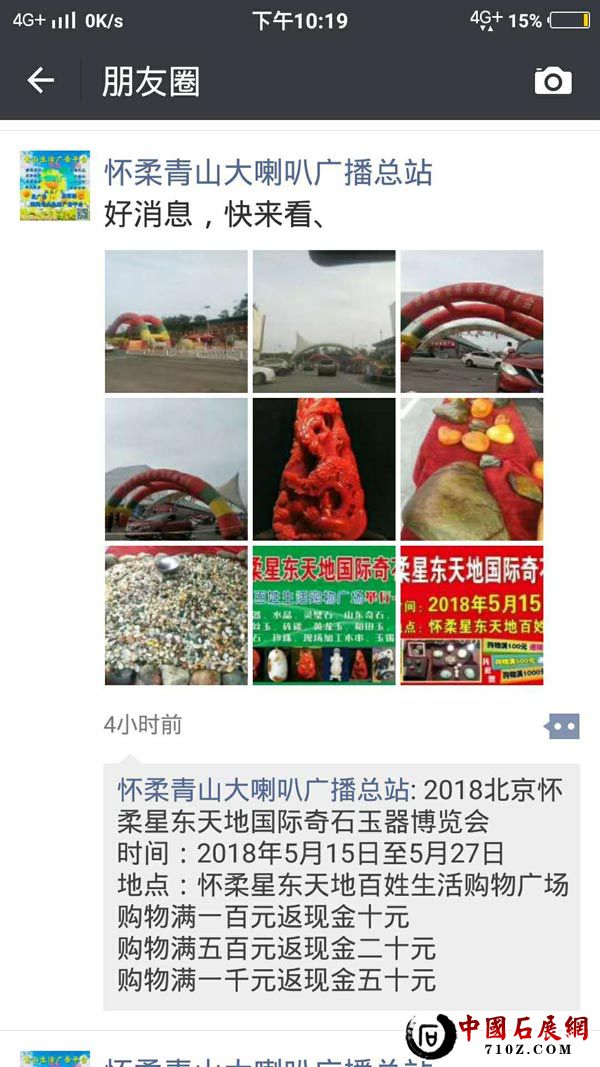This screenshot has height=1067, width=600.
Task: Open poster name 怀柔青山大喇叭广播总站 above 好消息
Action: 269,172
